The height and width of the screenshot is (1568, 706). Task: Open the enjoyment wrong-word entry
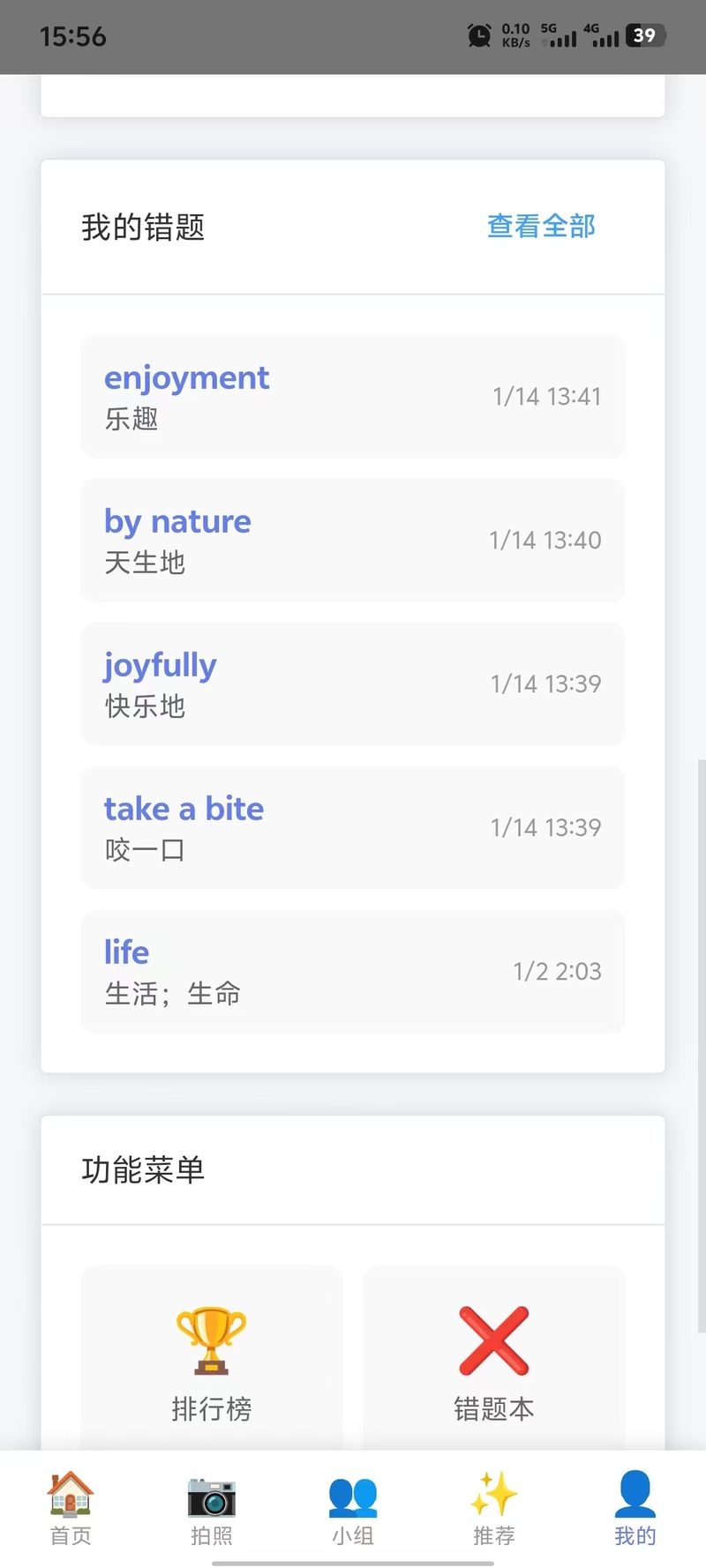pos(352,397)
